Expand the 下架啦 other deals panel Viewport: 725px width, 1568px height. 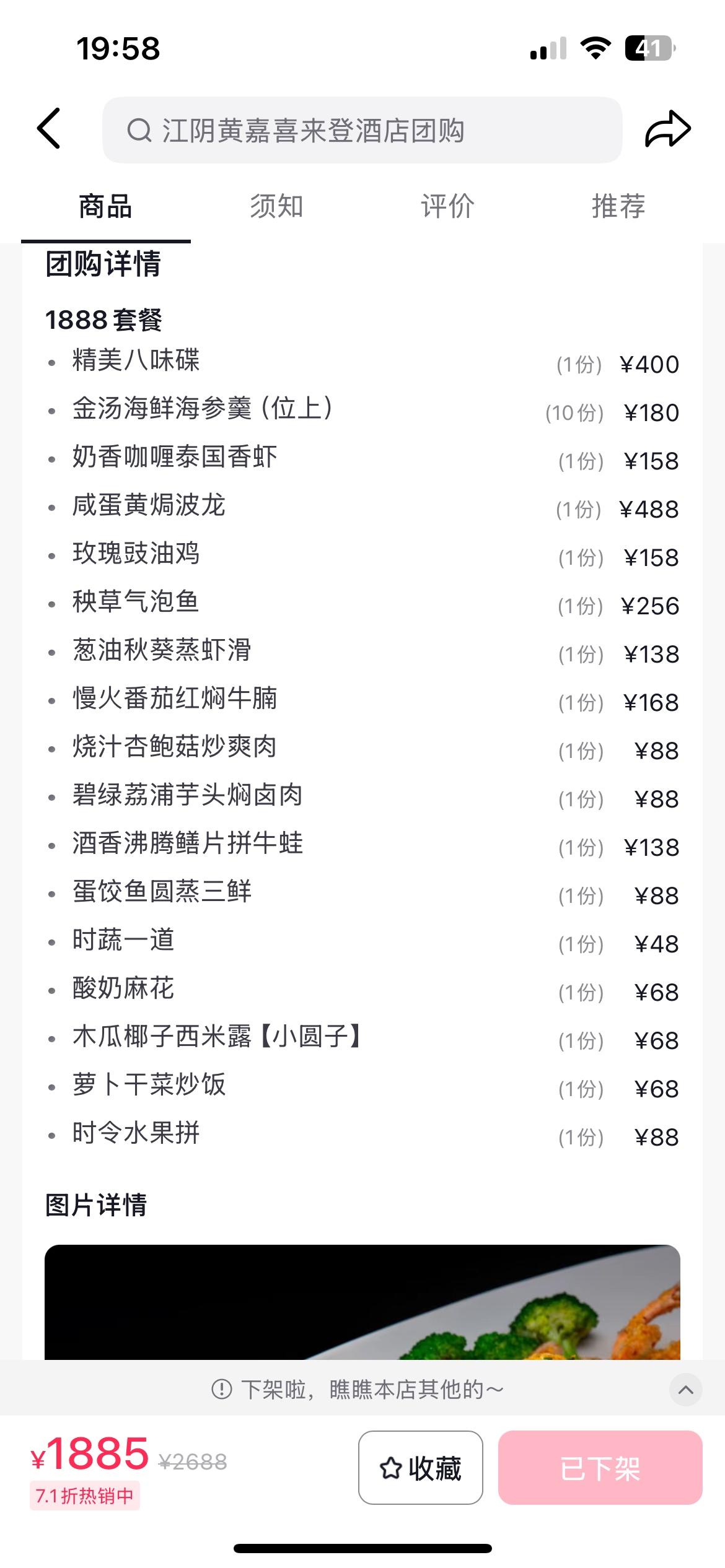coord(685,1390)
